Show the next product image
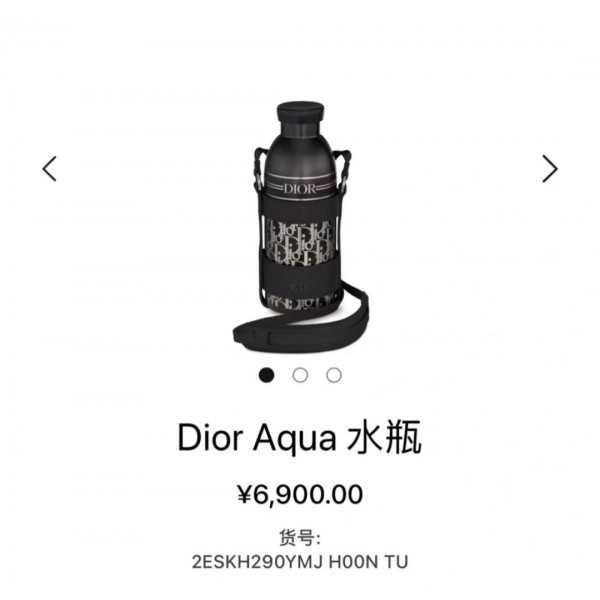 coord(549,168)
